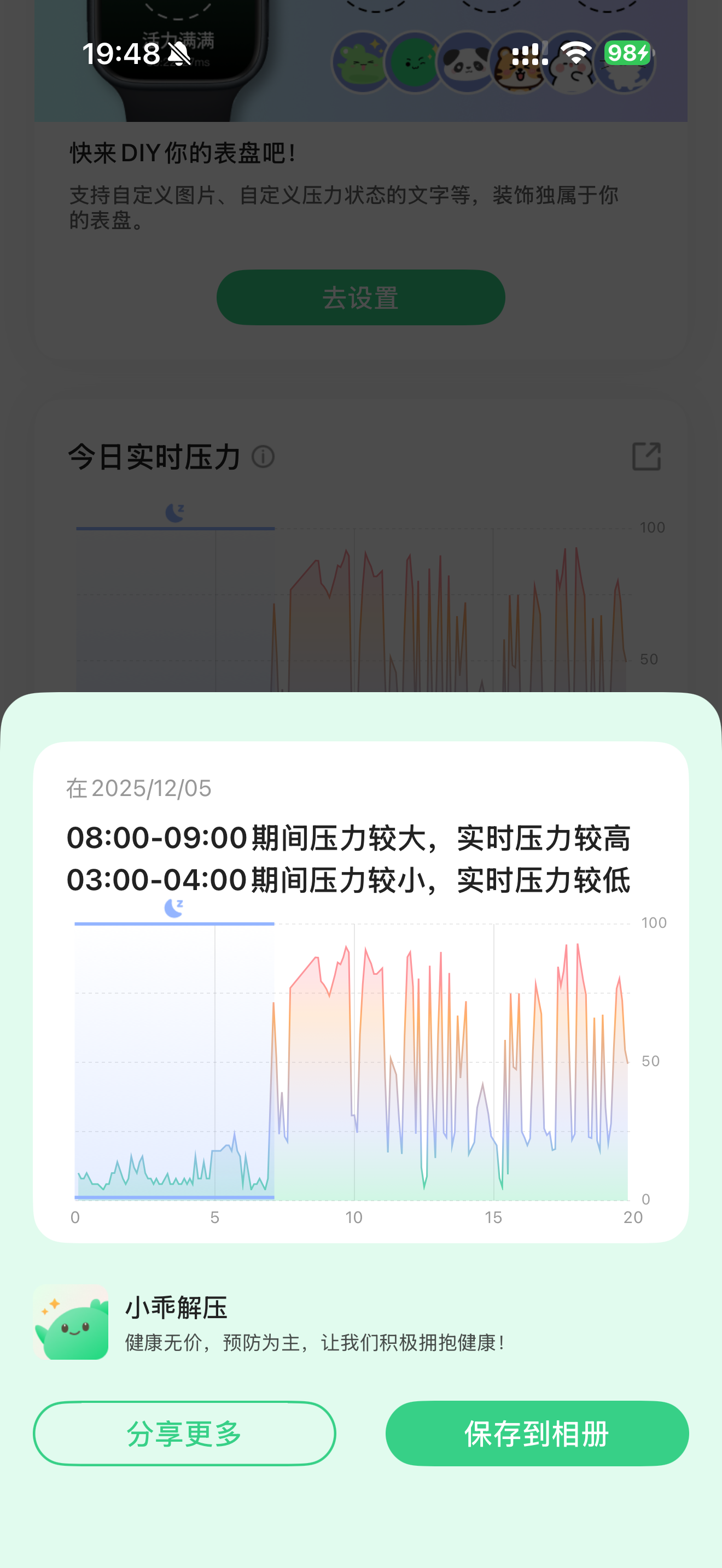
Task: Save the stress chart via 保存到相册
Action: click(x=537, y=1433)
